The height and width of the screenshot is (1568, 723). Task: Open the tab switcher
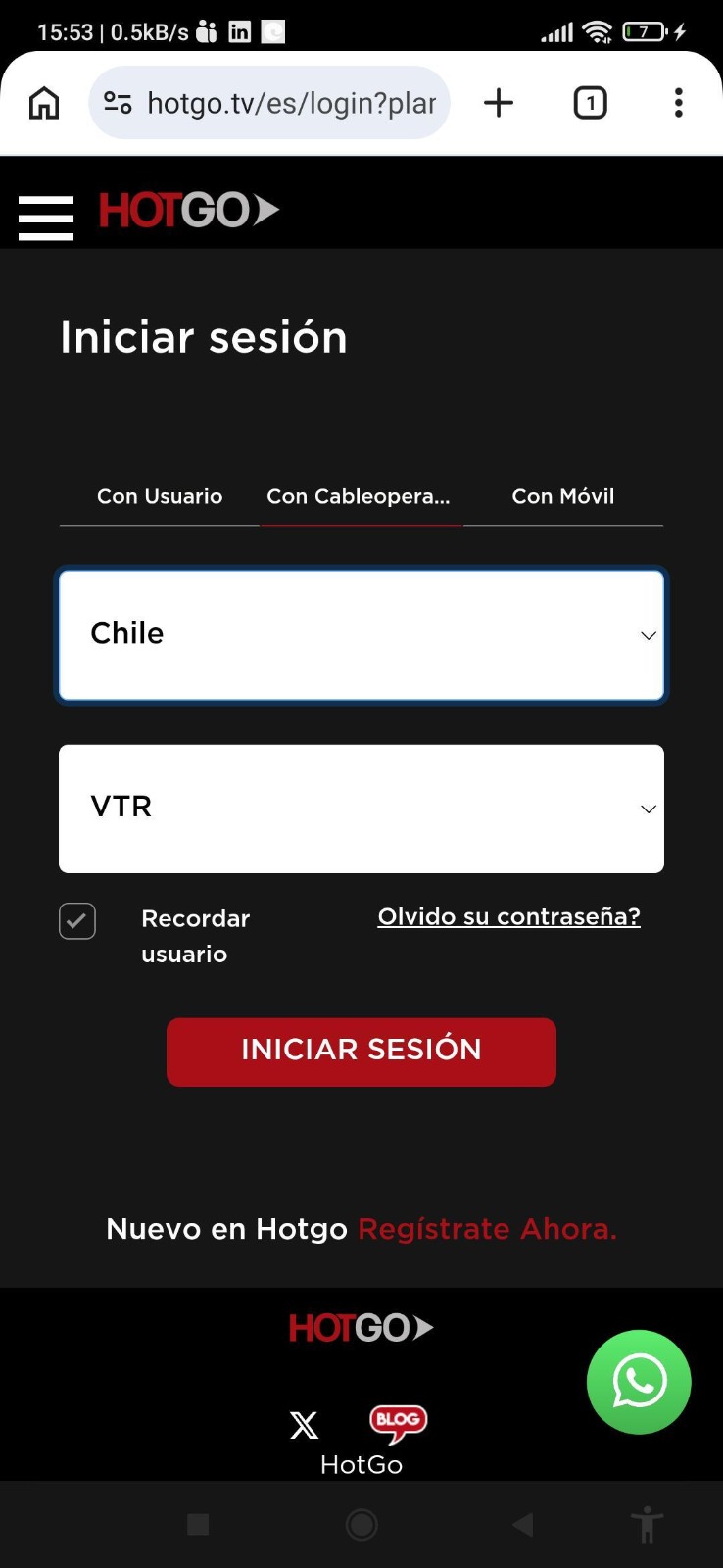[590, 103]
